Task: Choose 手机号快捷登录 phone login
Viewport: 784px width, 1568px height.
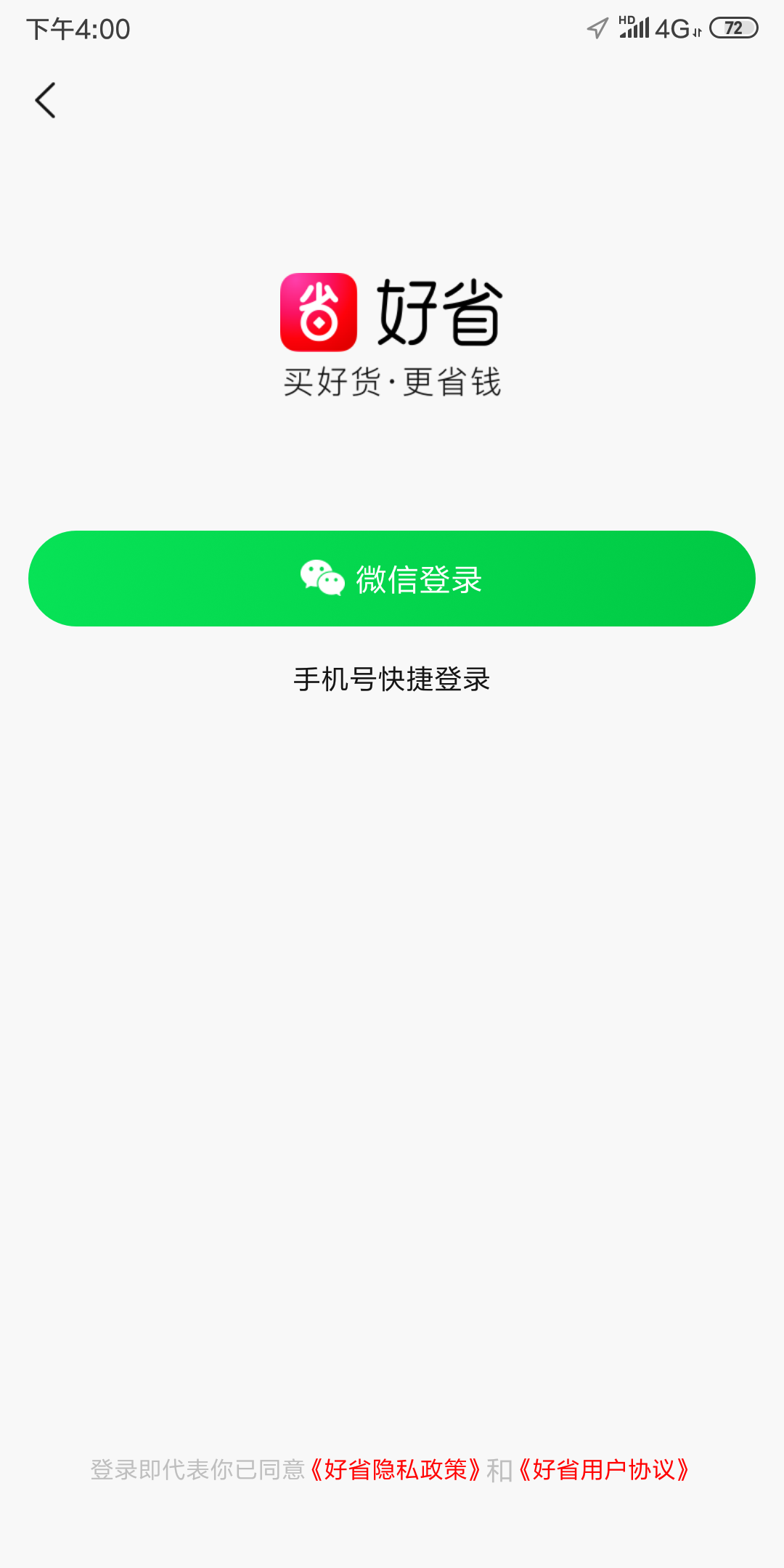Action: point(392,679)
